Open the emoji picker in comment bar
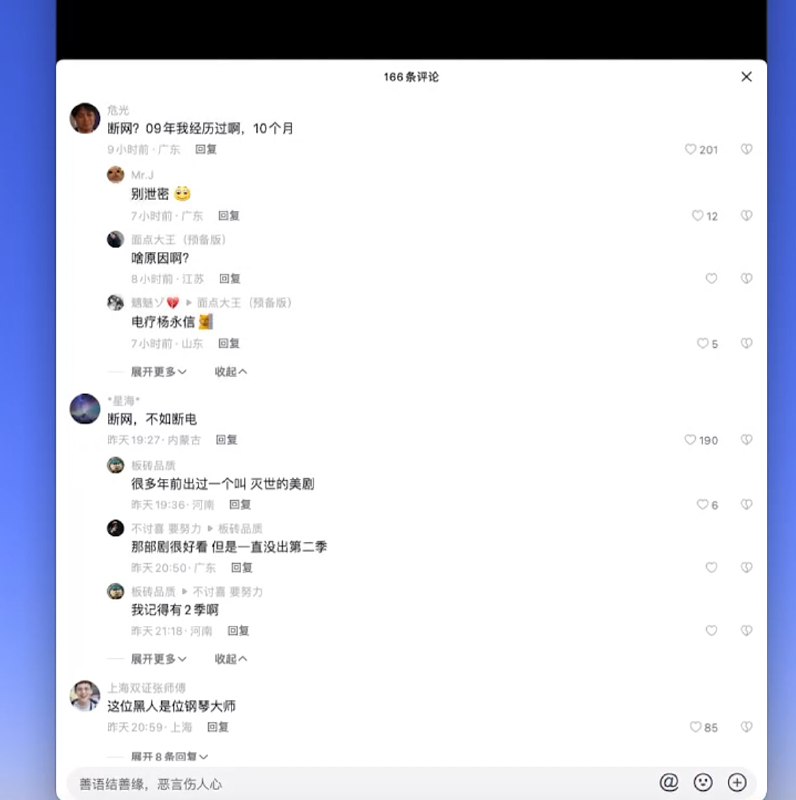796x800 pixels. pos(700,783)
